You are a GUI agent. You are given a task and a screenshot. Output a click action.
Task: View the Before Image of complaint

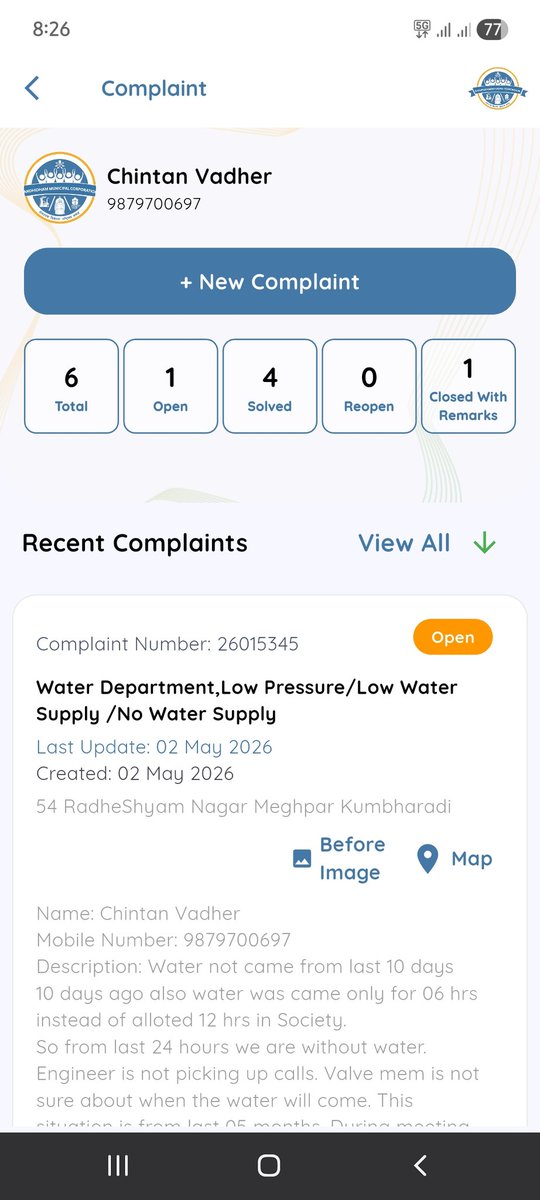(338, 858)
